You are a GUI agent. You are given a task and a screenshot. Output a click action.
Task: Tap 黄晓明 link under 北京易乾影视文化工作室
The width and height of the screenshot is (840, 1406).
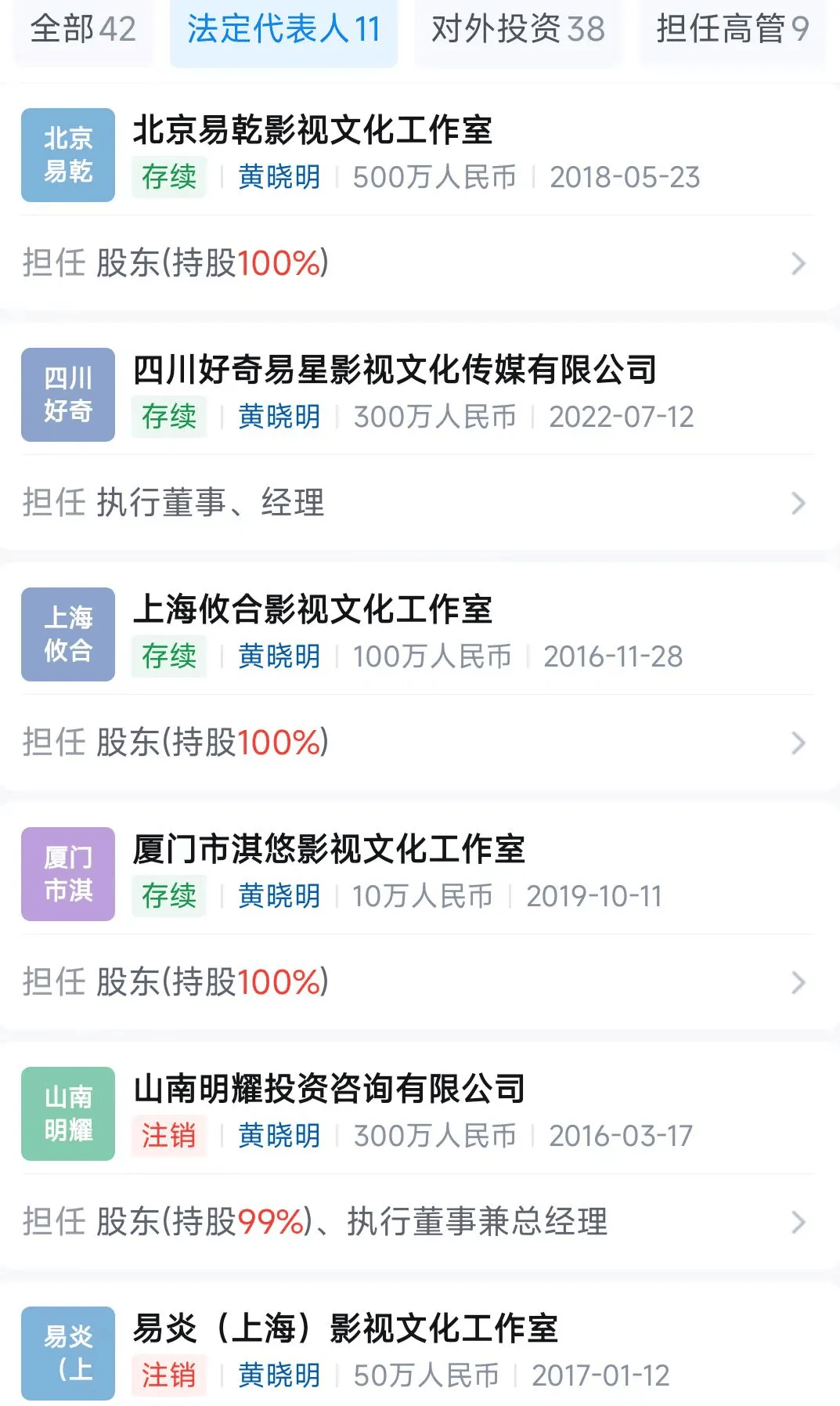click(x=279, y=177)
